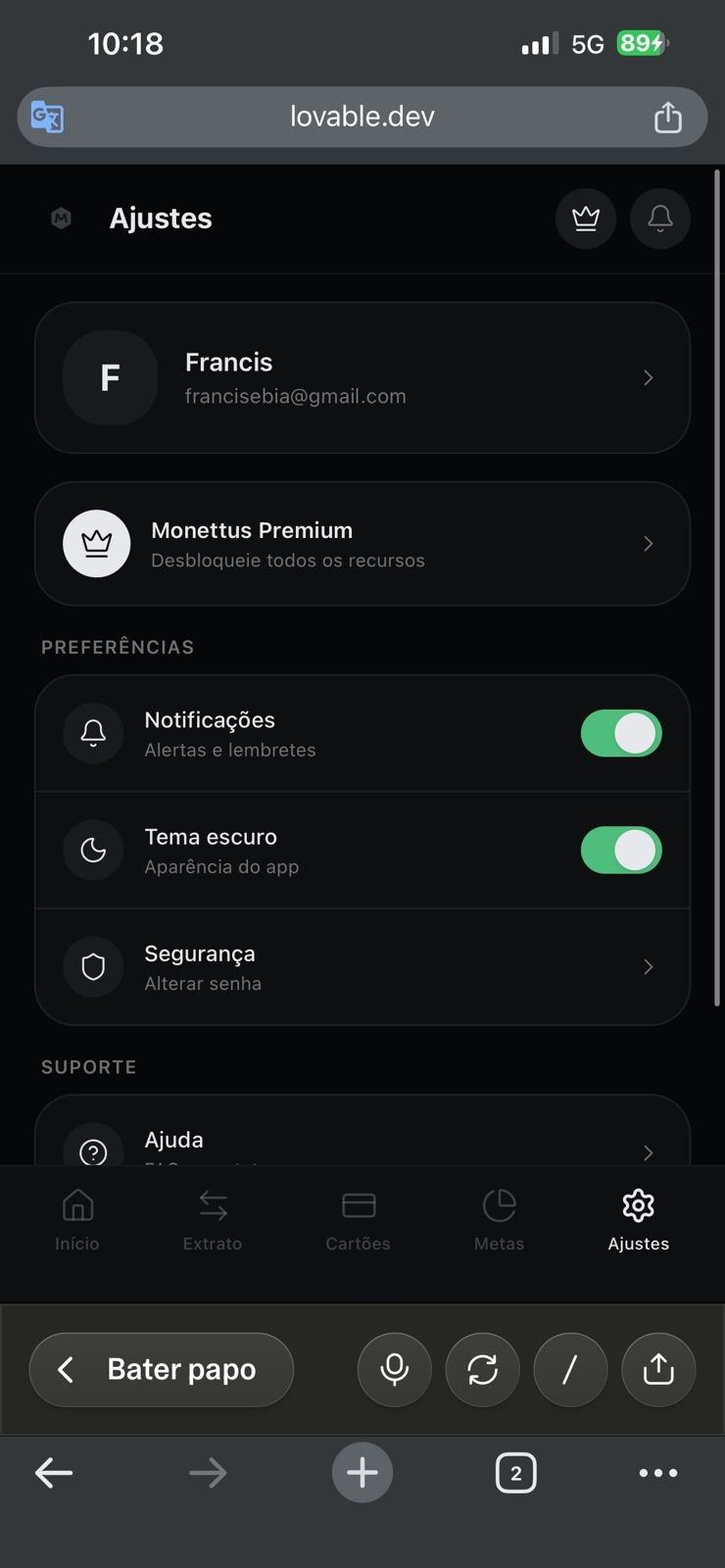Tap the Ajustes tab

pyautogui.click(x=638, y=1219)
